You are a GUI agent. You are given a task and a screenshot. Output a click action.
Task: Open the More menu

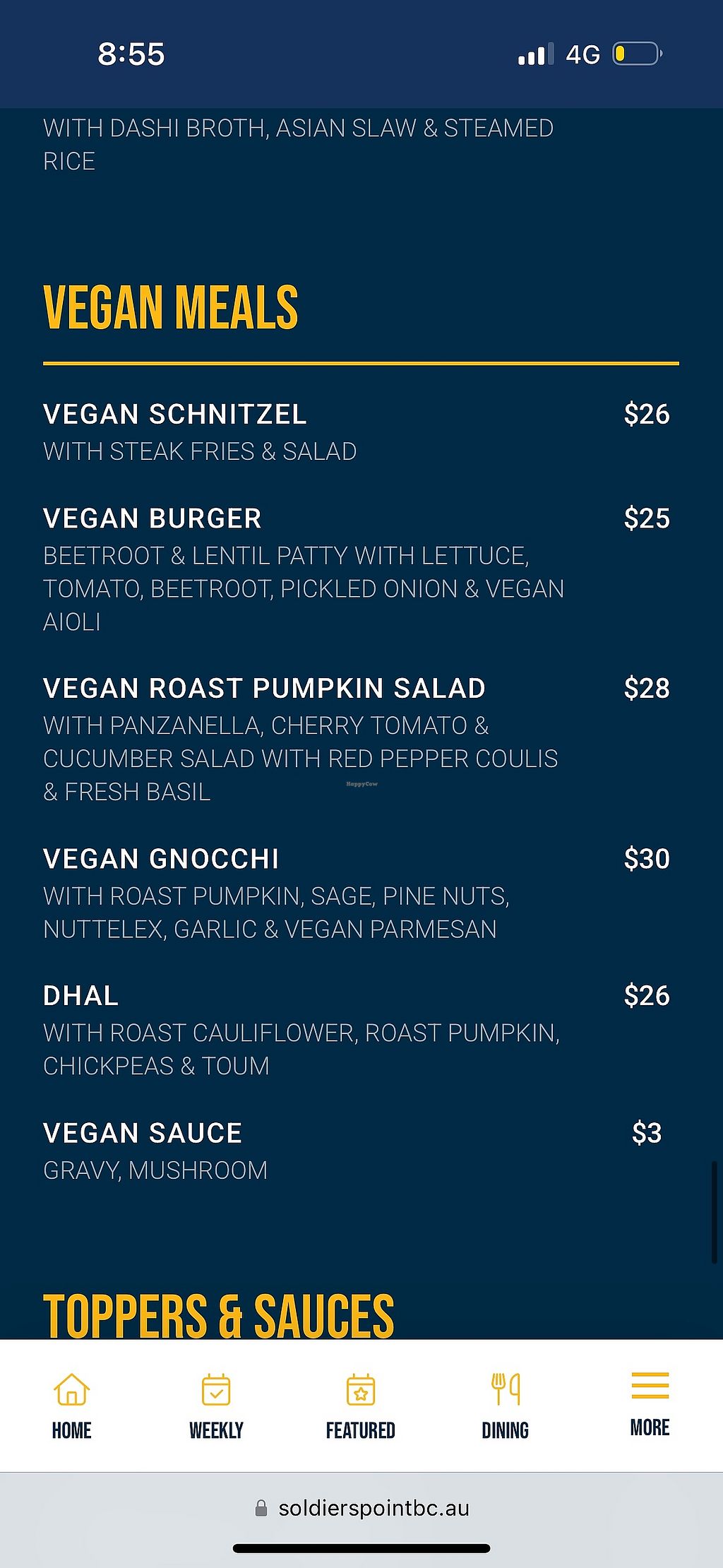pos(650,1403)
